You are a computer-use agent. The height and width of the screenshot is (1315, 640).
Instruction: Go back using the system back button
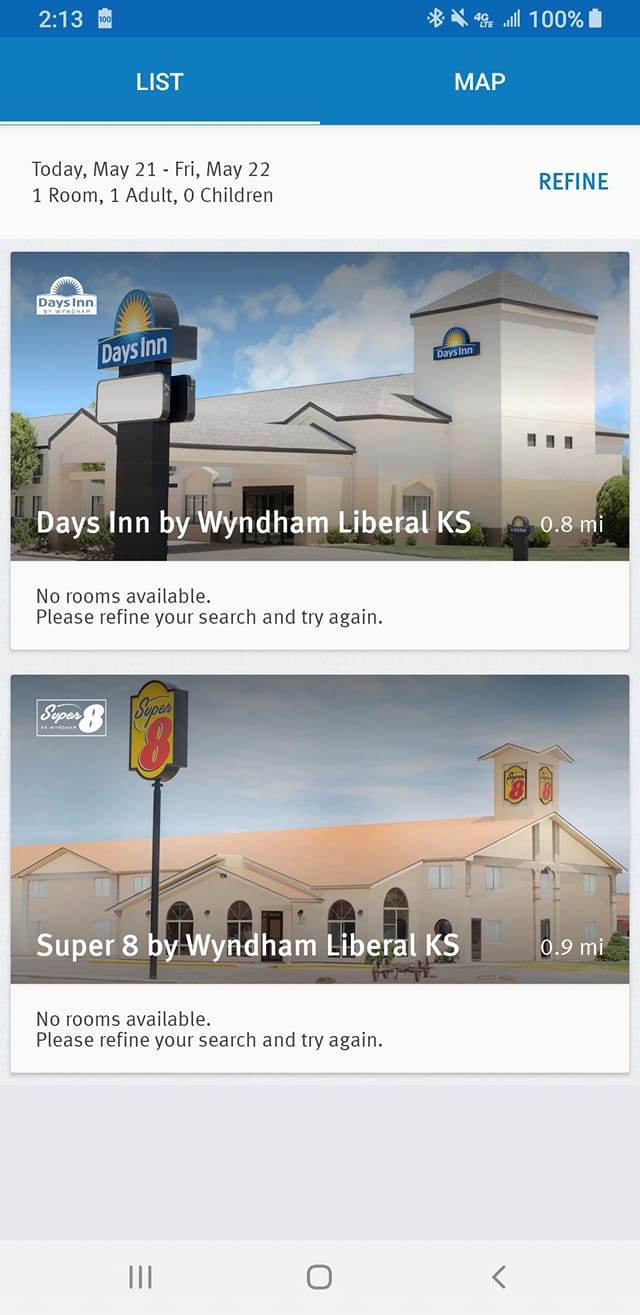[499, 1276]
